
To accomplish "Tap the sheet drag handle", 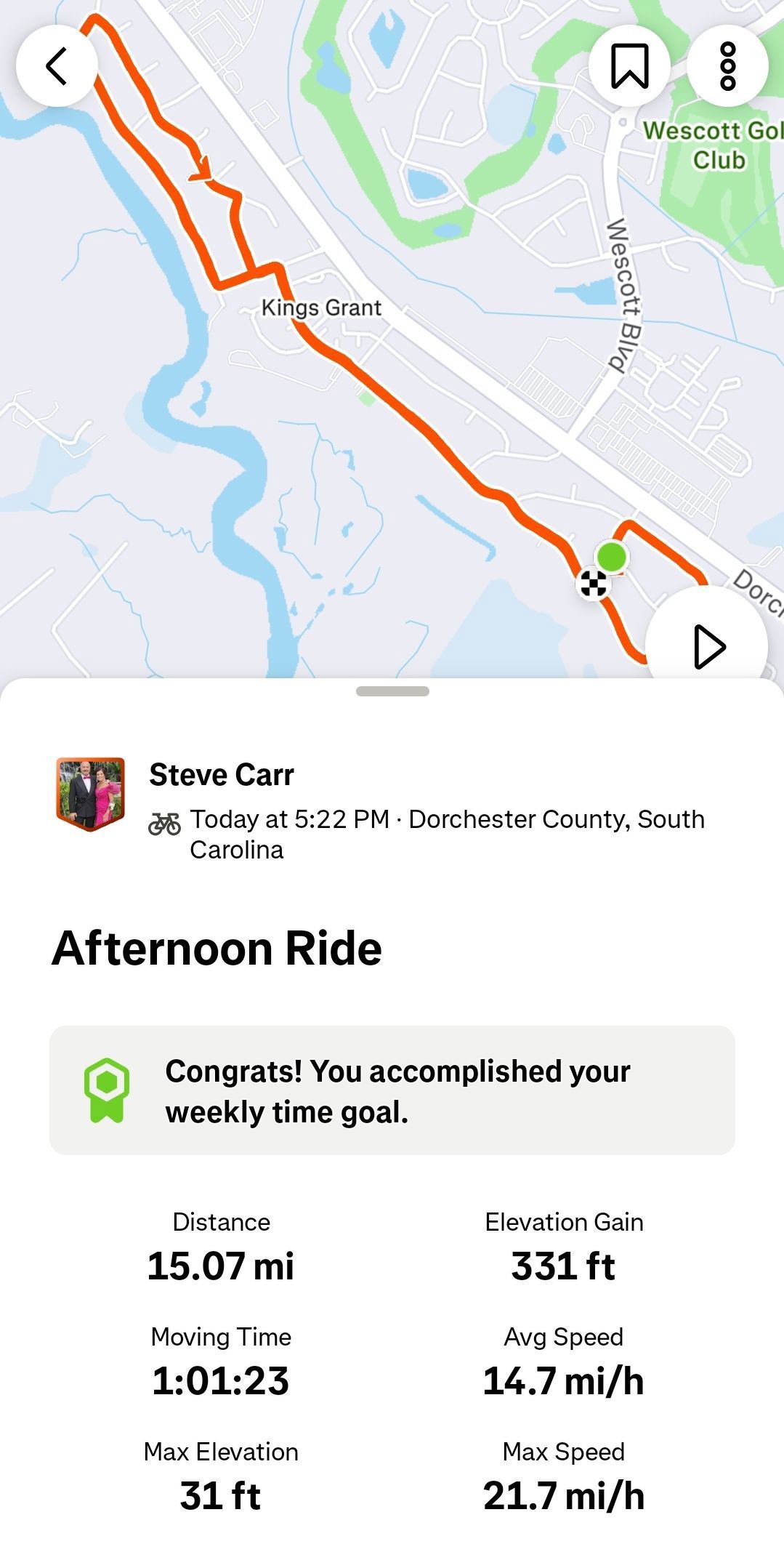I will (x=392, y=691).
